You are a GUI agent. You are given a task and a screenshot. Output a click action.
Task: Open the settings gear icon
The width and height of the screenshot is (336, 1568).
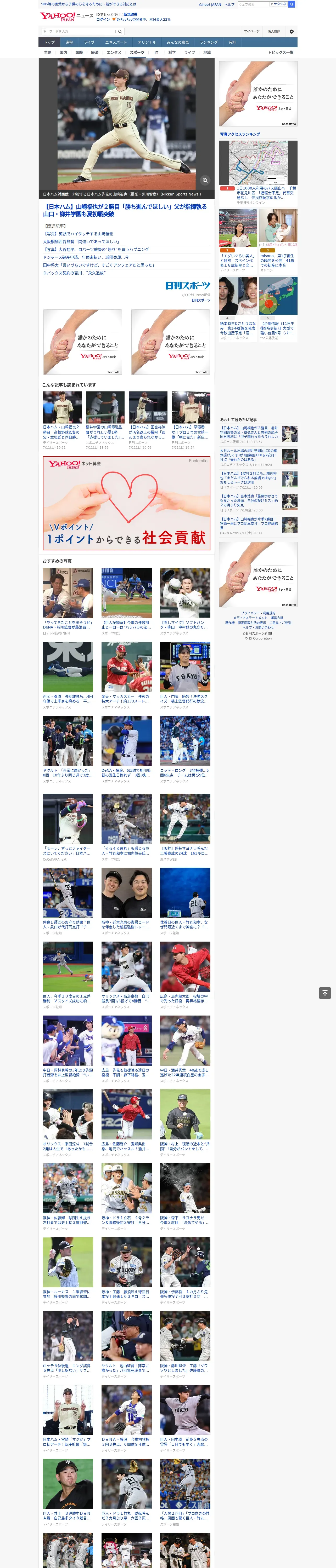tap(292, 32)
